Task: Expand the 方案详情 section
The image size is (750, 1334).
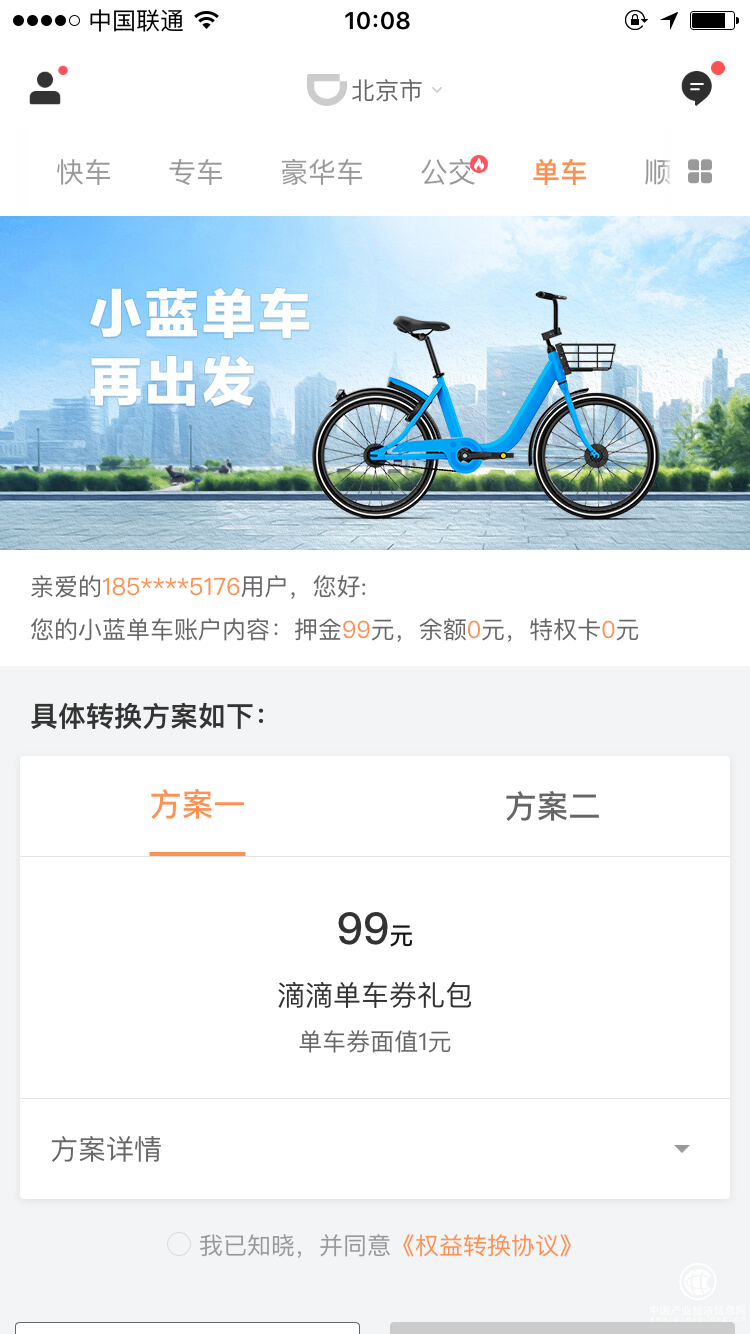Action: [374, 1149]
